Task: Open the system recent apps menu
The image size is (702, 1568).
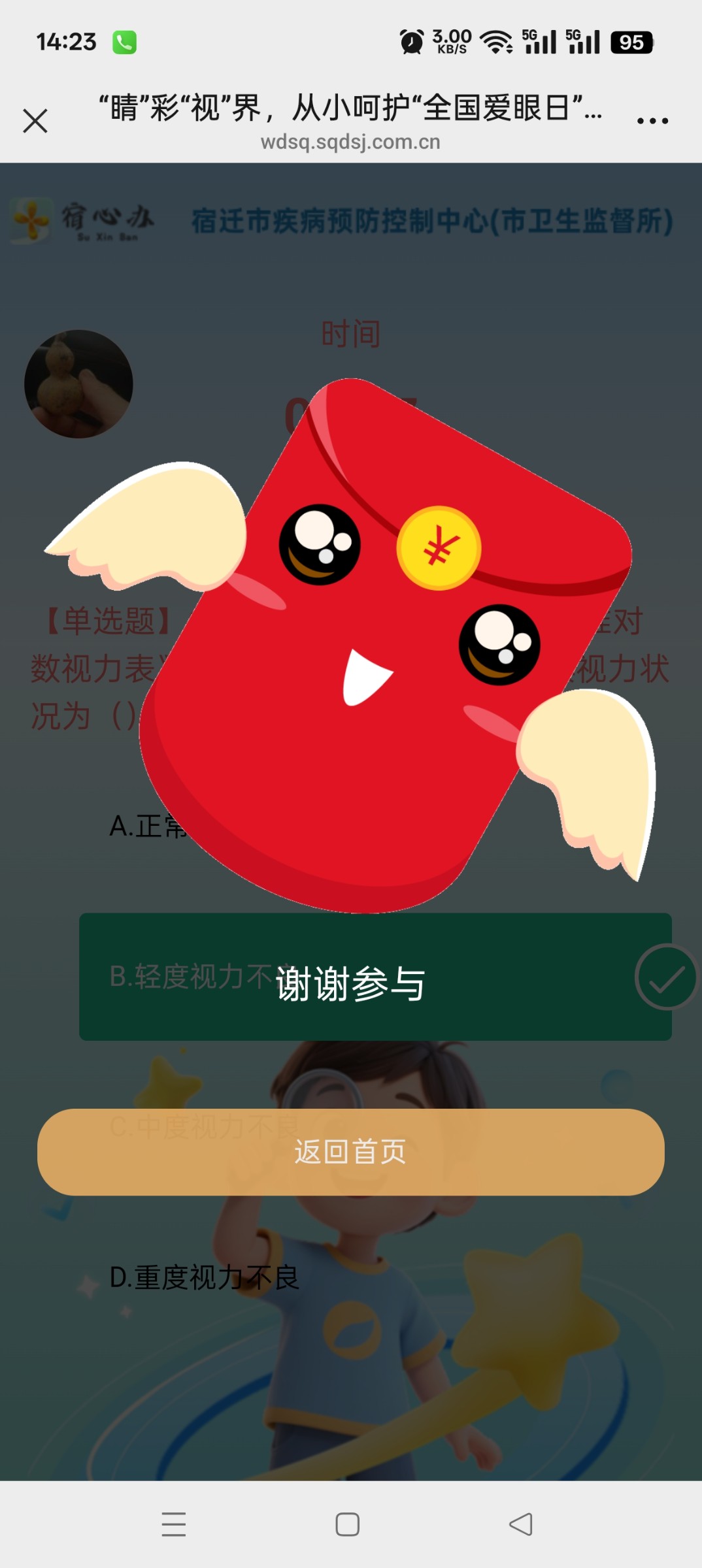Action: pyautogui.click(x=174, y=1524)
